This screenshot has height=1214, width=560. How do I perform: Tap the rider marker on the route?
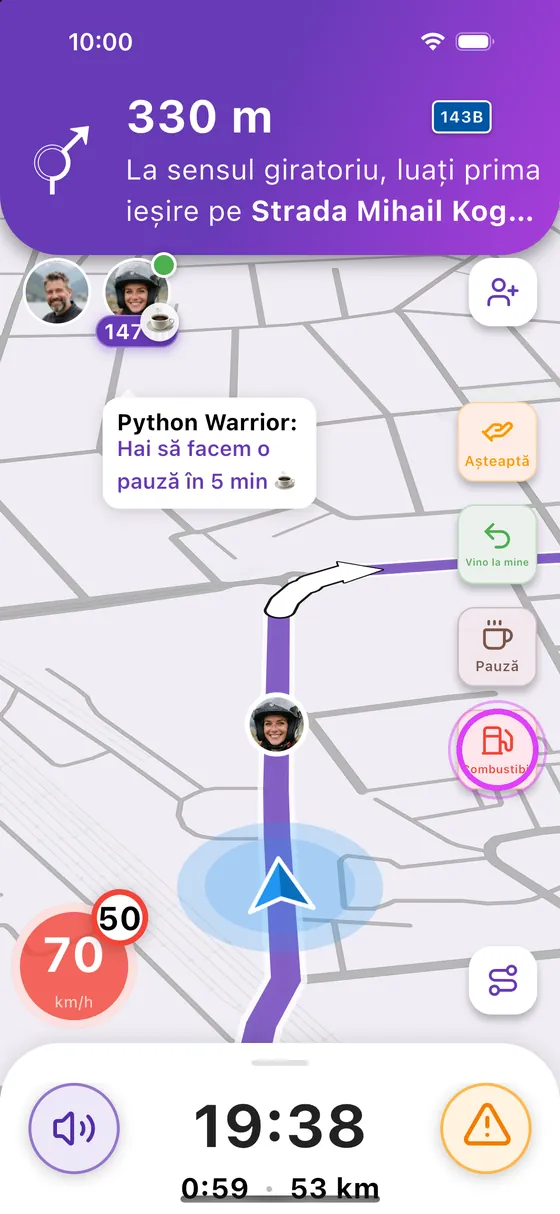(x=276, y=725)
